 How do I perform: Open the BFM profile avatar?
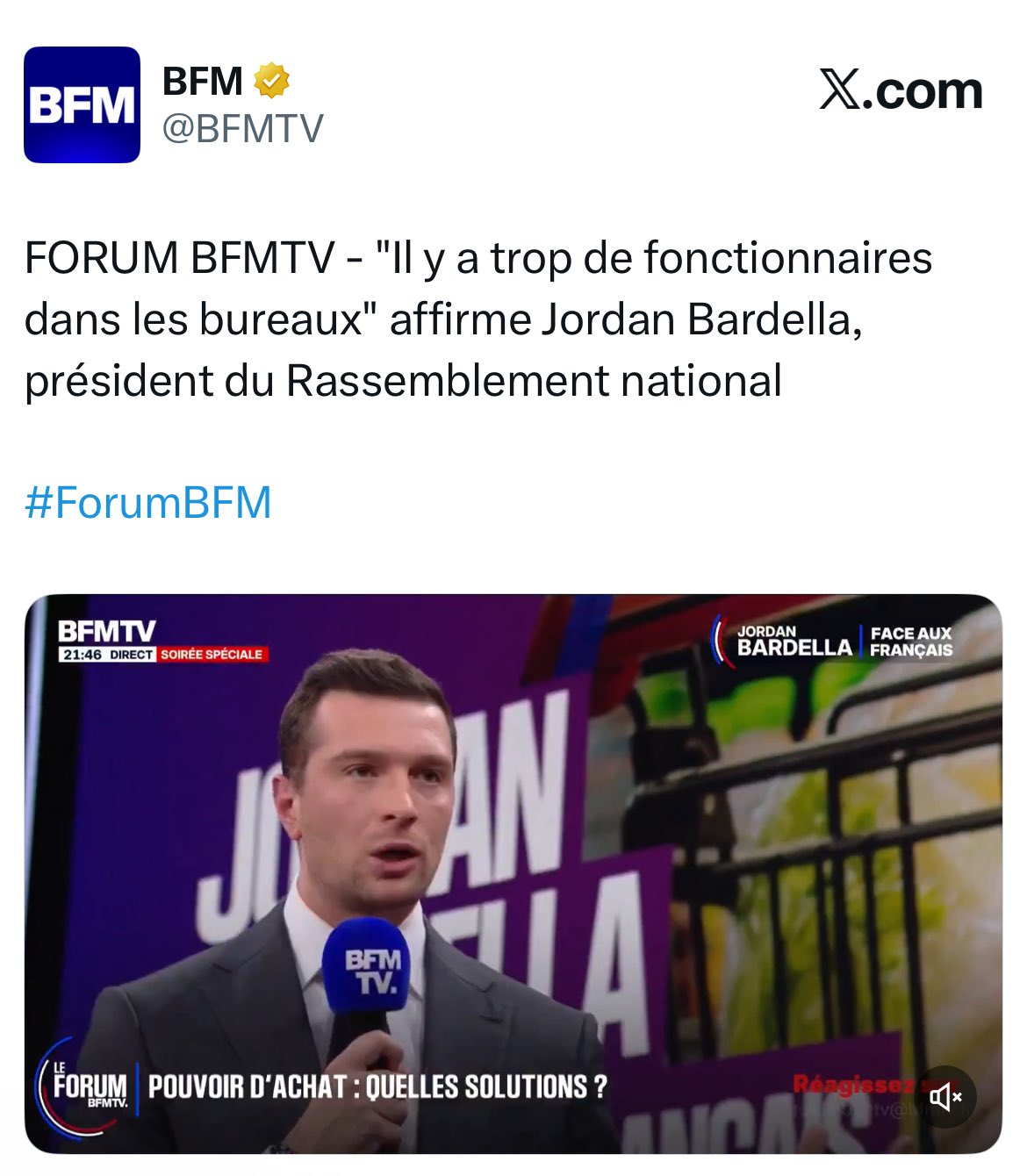[82, 104]
